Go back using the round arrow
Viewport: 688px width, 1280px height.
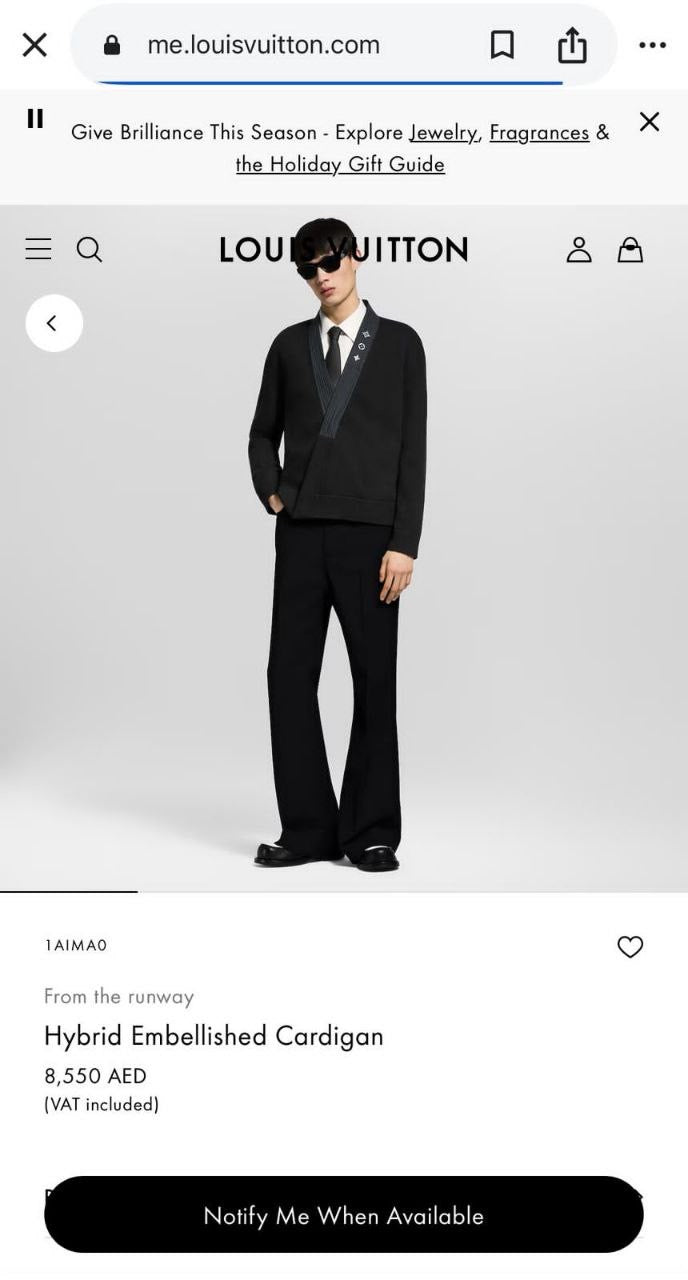pos(53,323)
